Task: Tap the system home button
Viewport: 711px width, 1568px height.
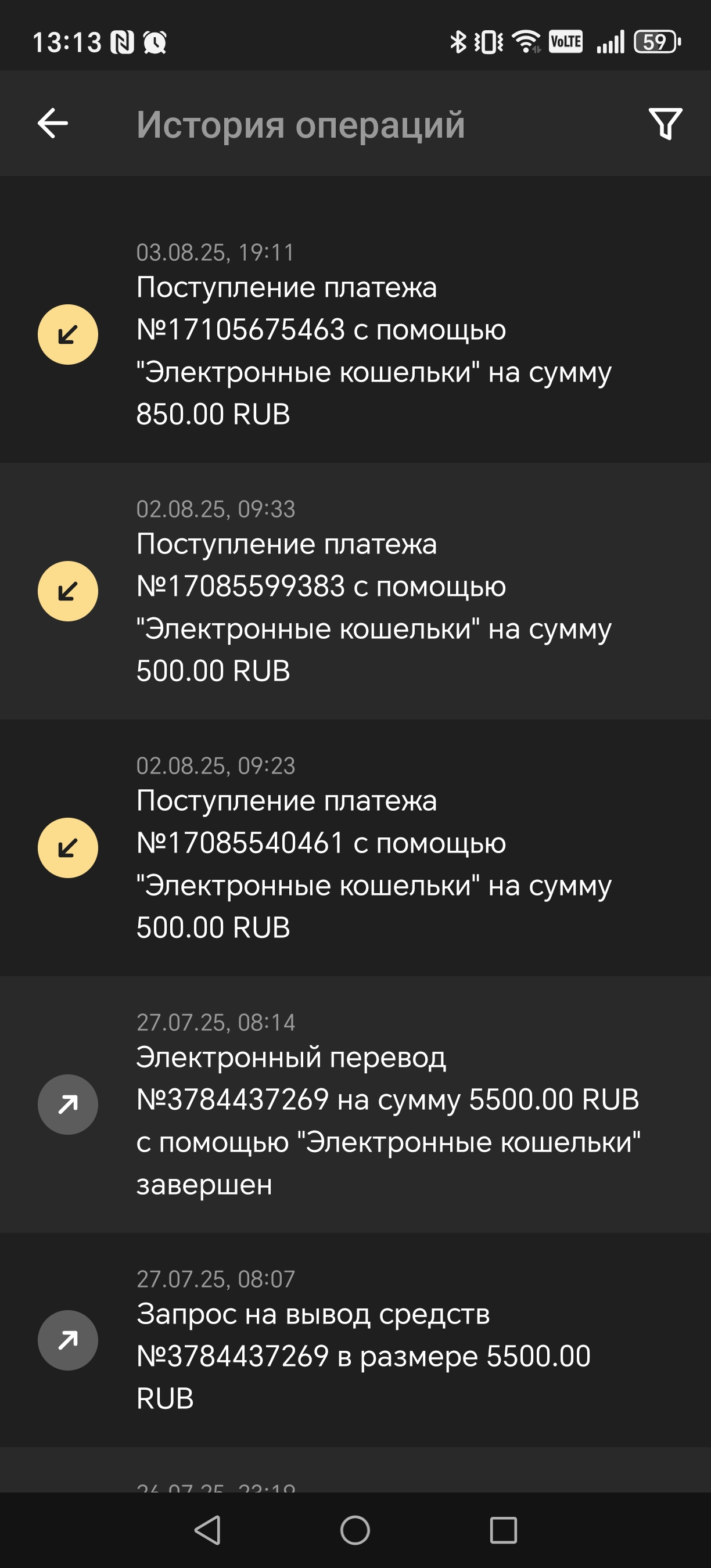Action: [355, 1530]
